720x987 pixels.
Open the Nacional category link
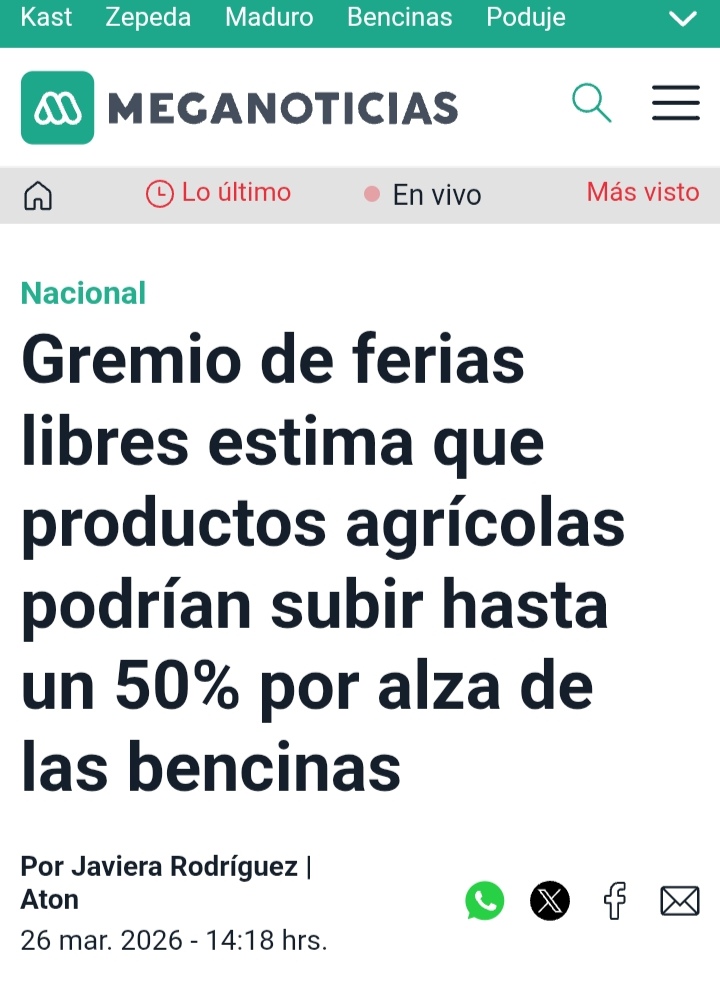click(x=83, y=293)
